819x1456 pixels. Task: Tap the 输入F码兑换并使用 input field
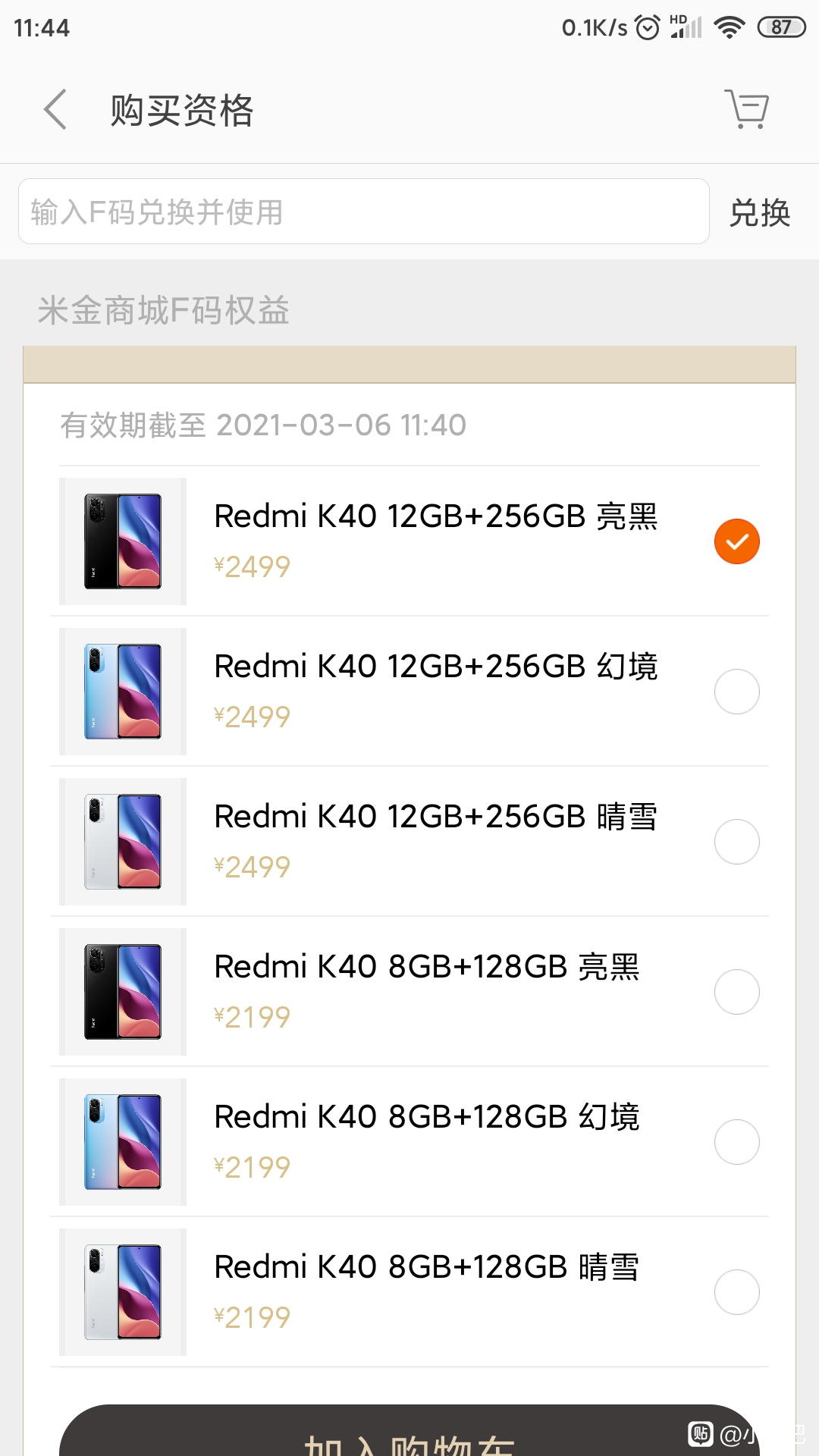point(364,212)
